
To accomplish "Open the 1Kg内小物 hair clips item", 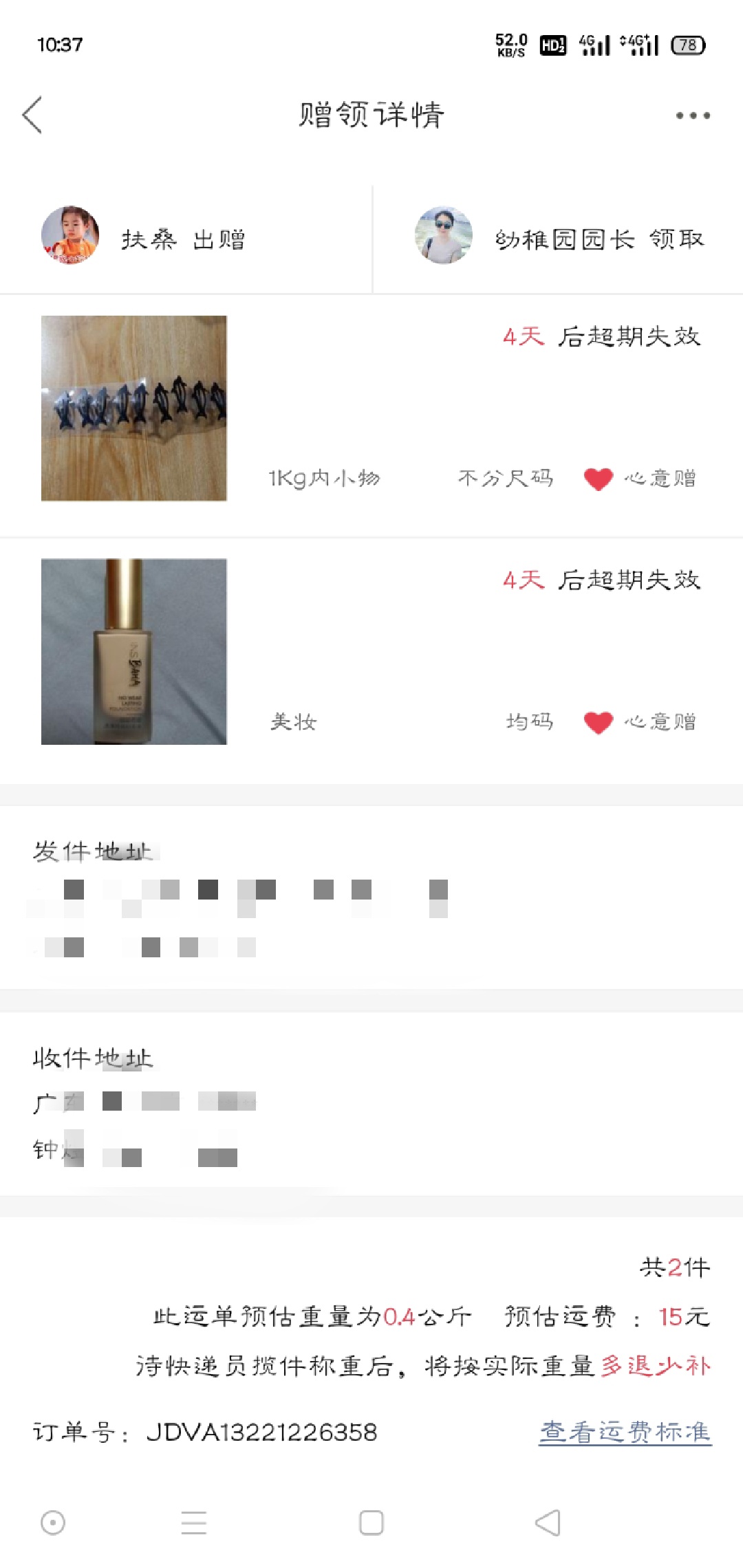I will point(134,409).
